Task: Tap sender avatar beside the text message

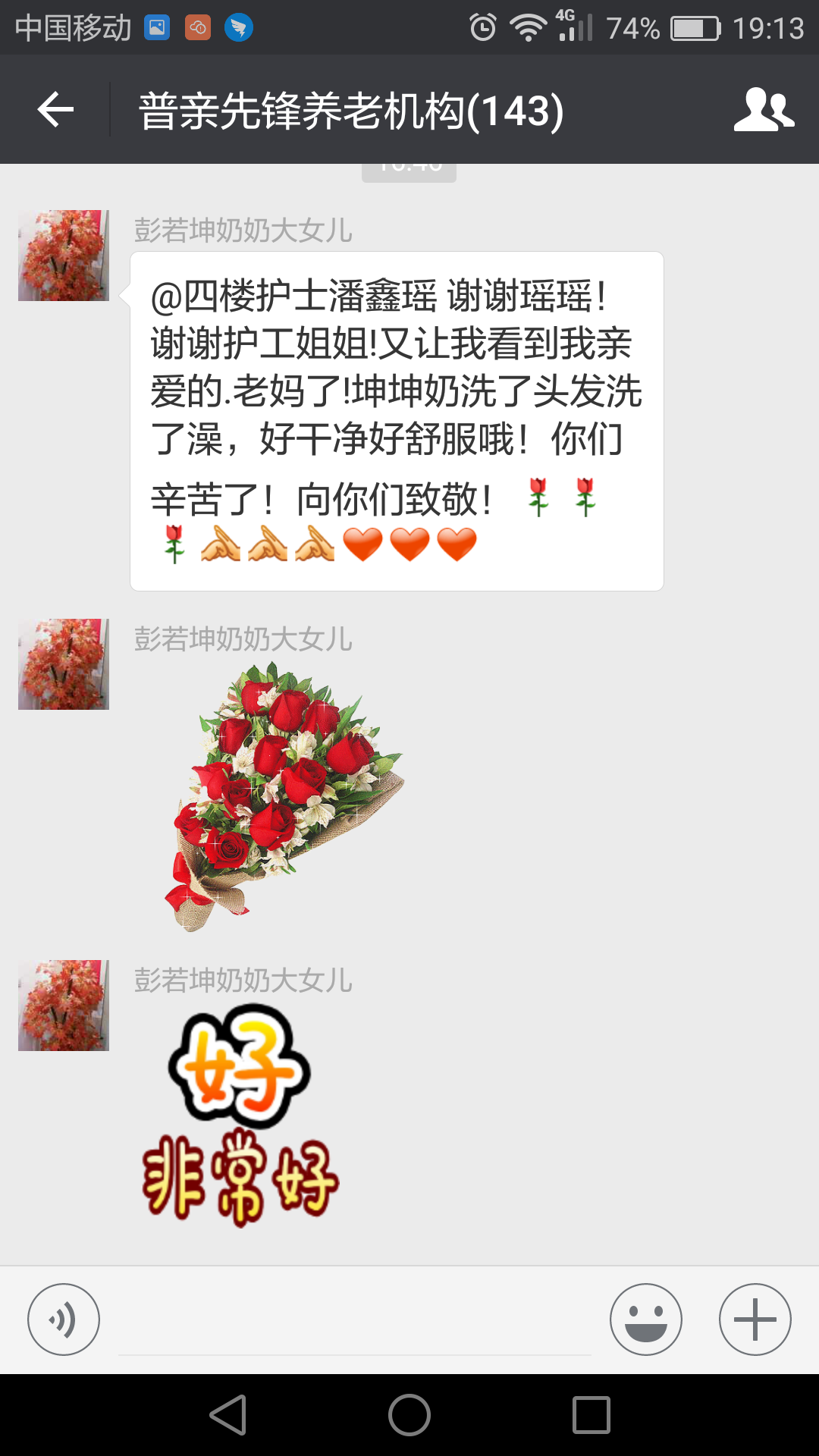Action: pyautogui.click(x=64, y=256)
